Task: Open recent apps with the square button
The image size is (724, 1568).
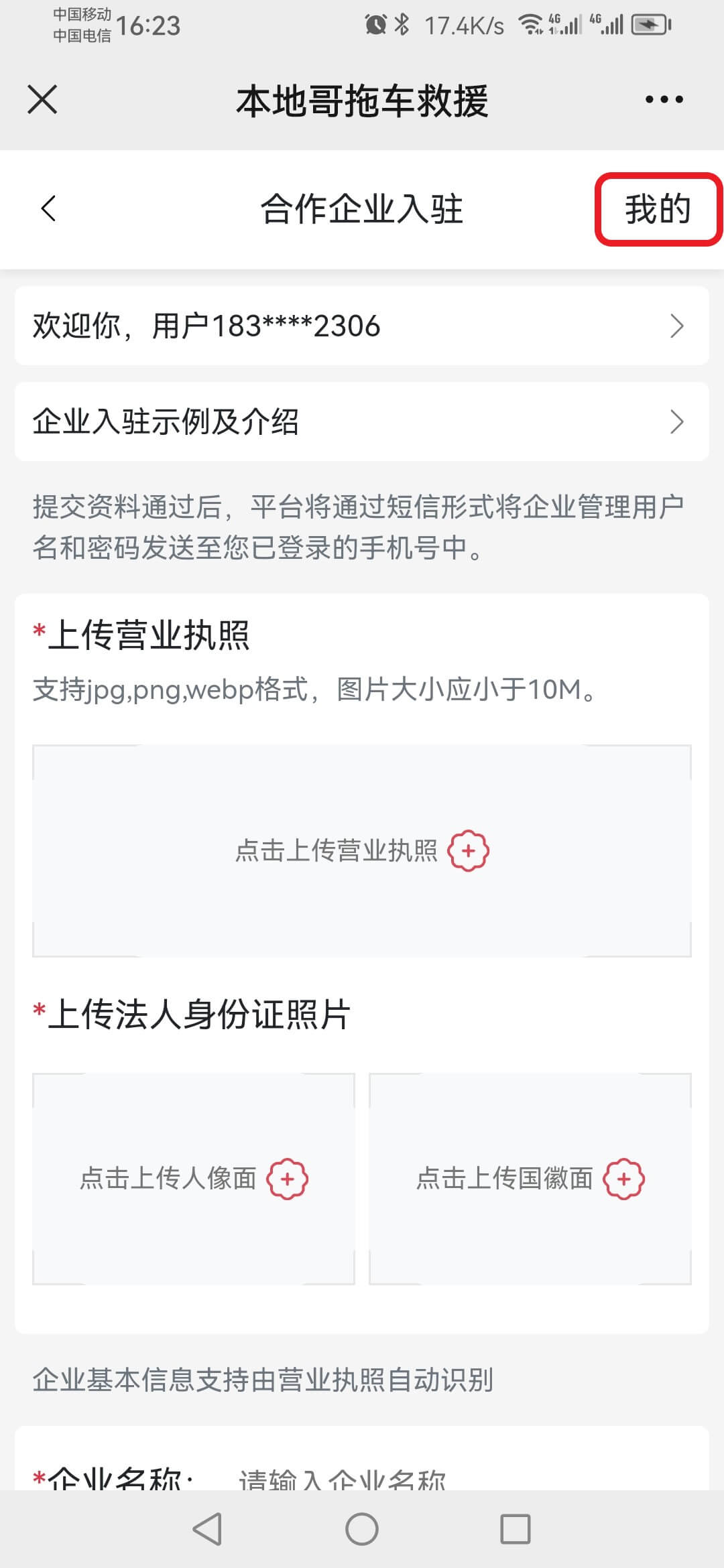Action: (516, 1529)
